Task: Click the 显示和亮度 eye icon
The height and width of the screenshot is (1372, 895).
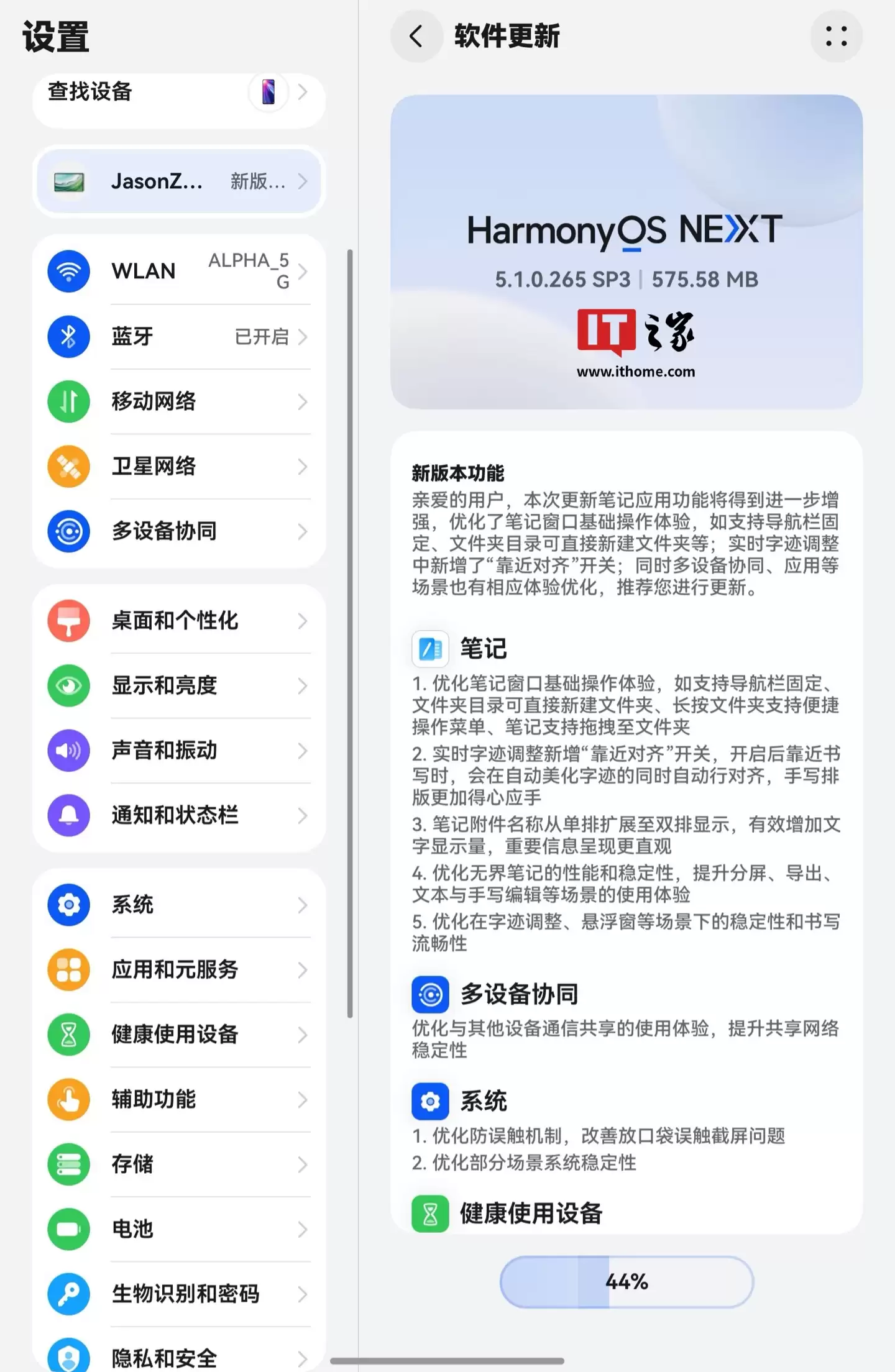Action: (x=68, y=686)
